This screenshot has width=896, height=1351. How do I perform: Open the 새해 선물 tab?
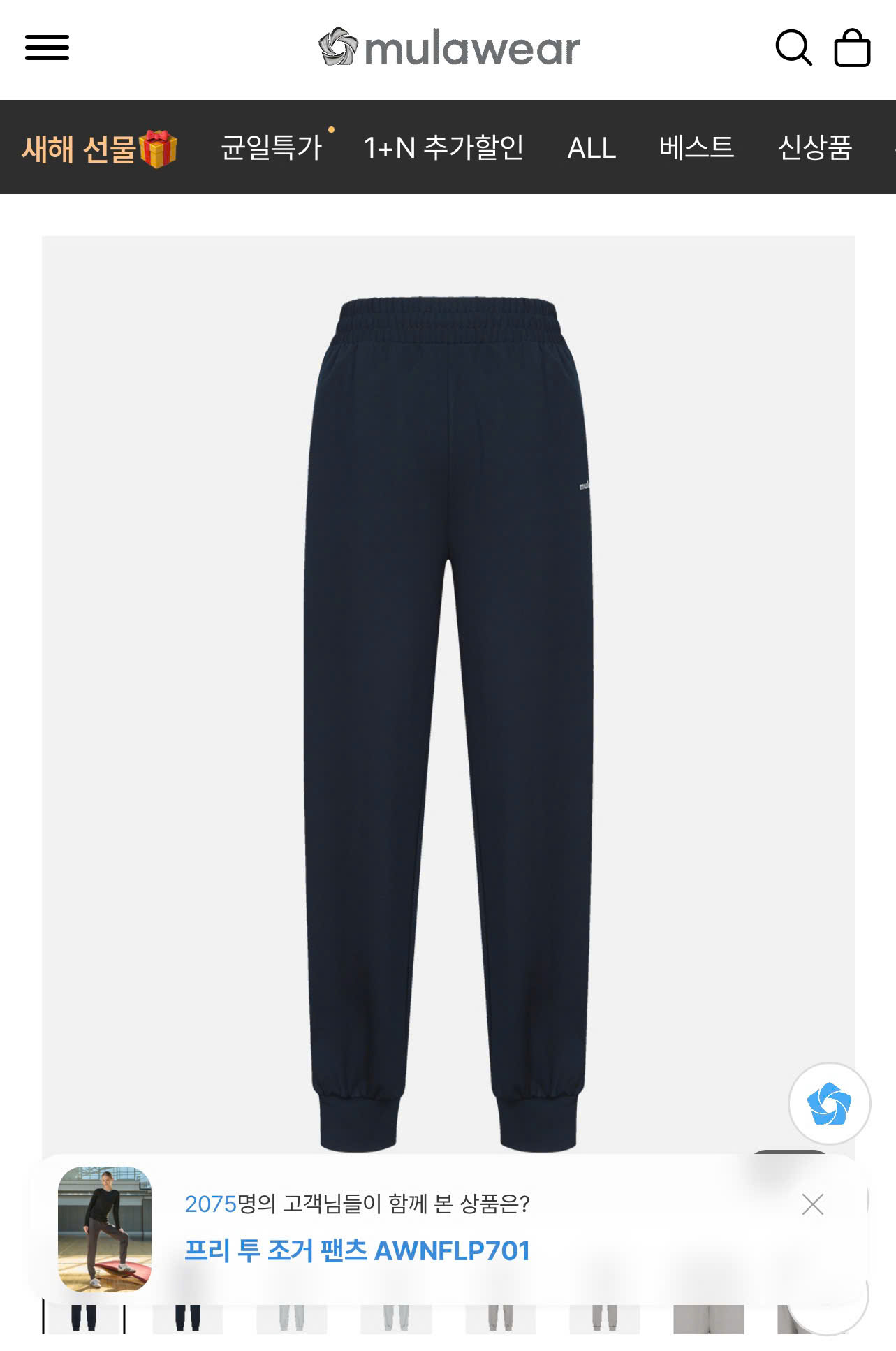99,148
